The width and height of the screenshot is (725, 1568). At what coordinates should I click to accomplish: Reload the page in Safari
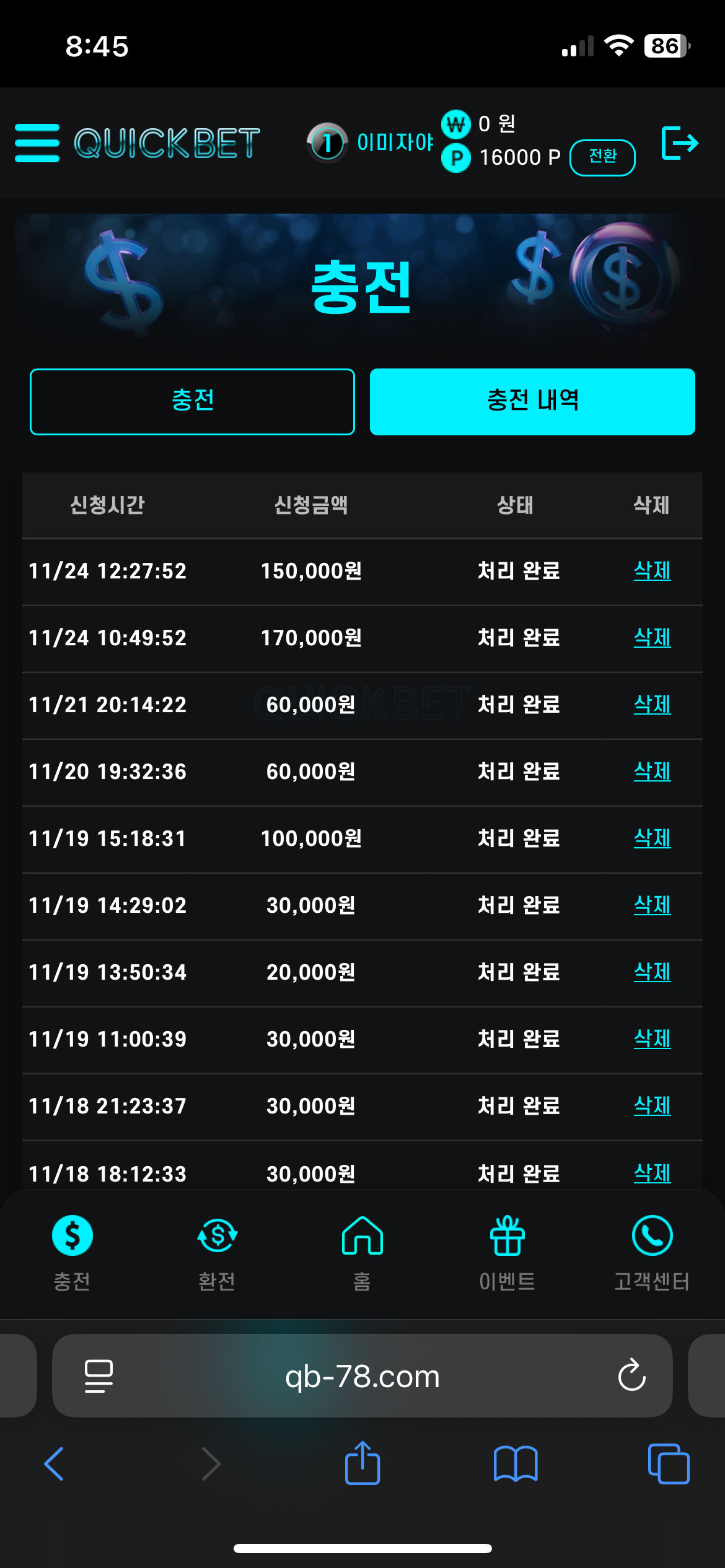point(631,1375)
